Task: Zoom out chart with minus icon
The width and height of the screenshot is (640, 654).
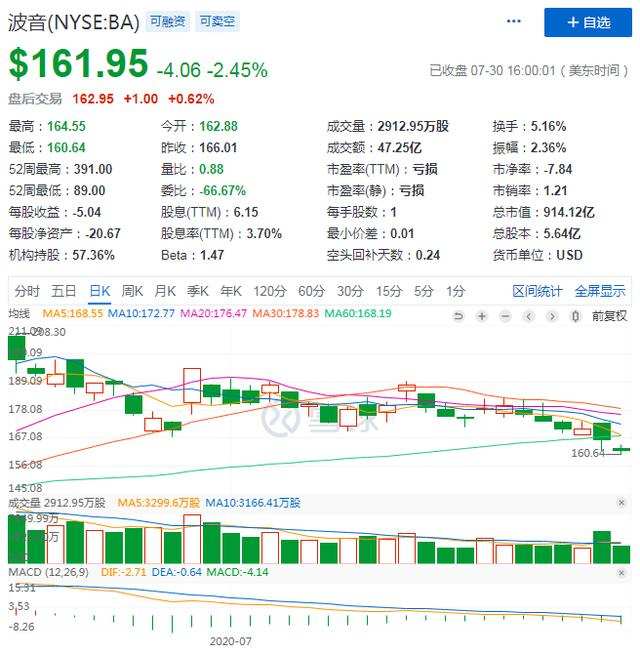Action: 505,316
